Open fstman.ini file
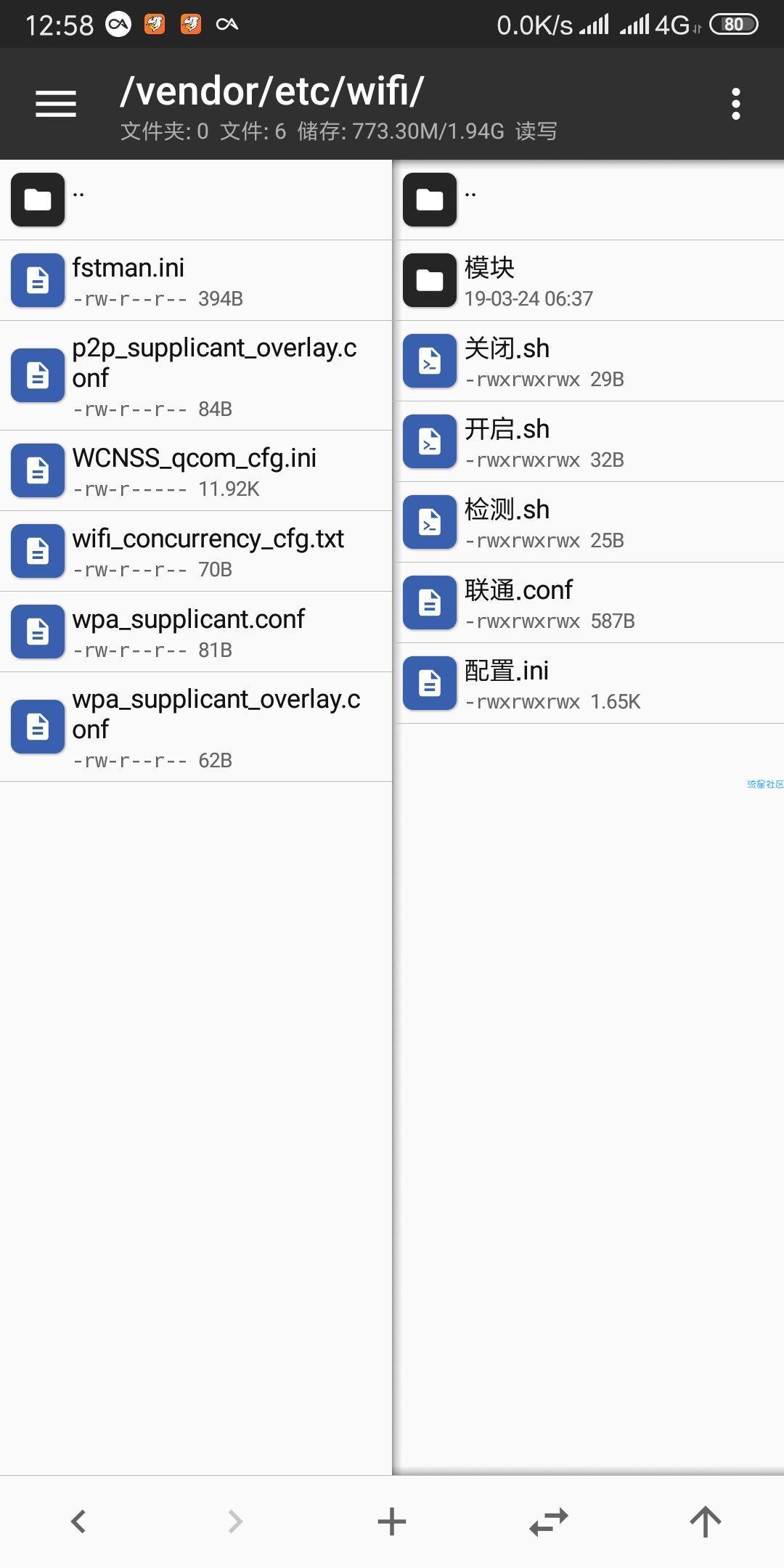Screen dimensions: 784x1568 (196, 281)
